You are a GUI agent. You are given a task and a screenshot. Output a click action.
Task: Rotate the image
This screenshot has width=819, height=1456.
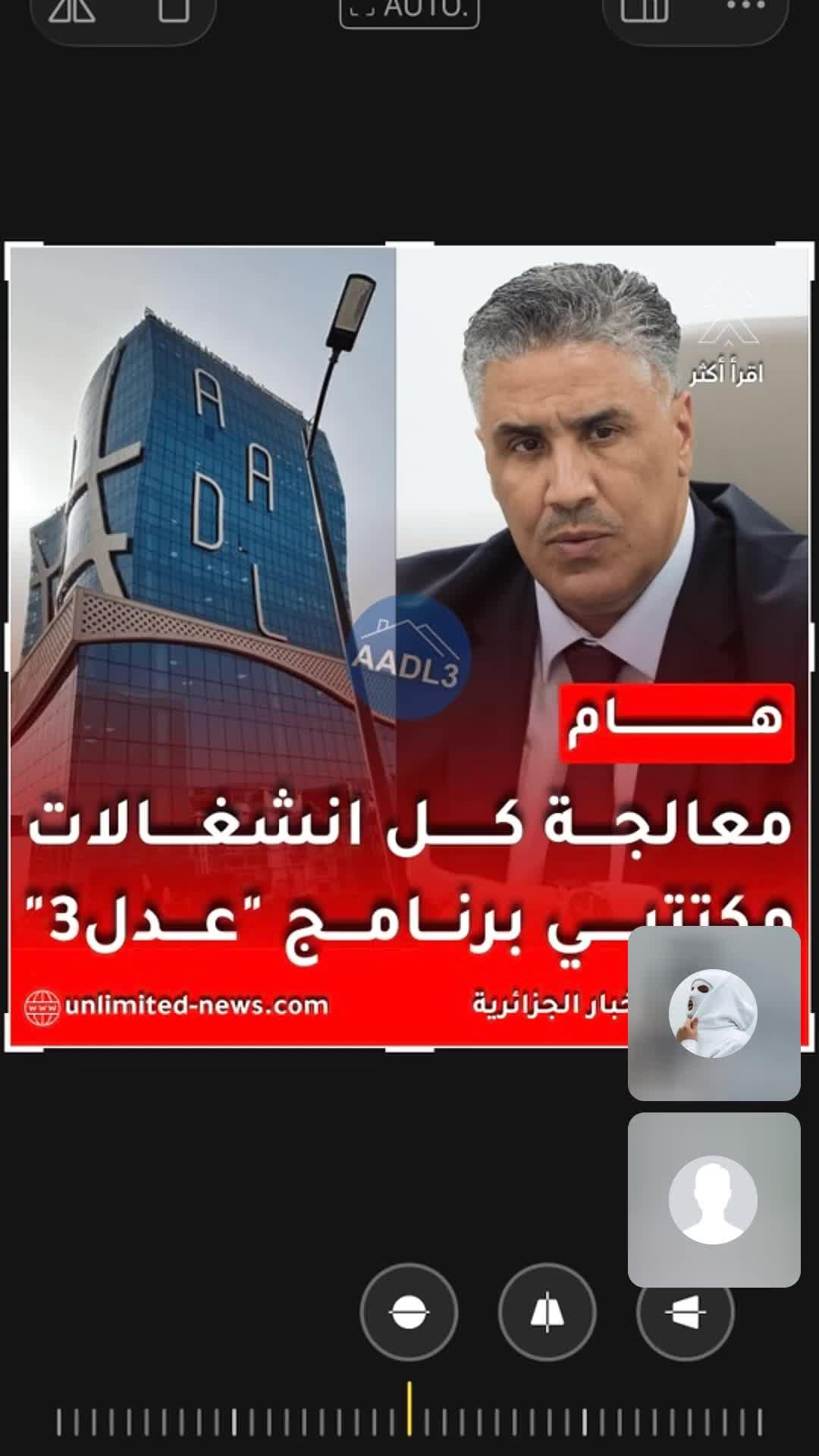173,11
